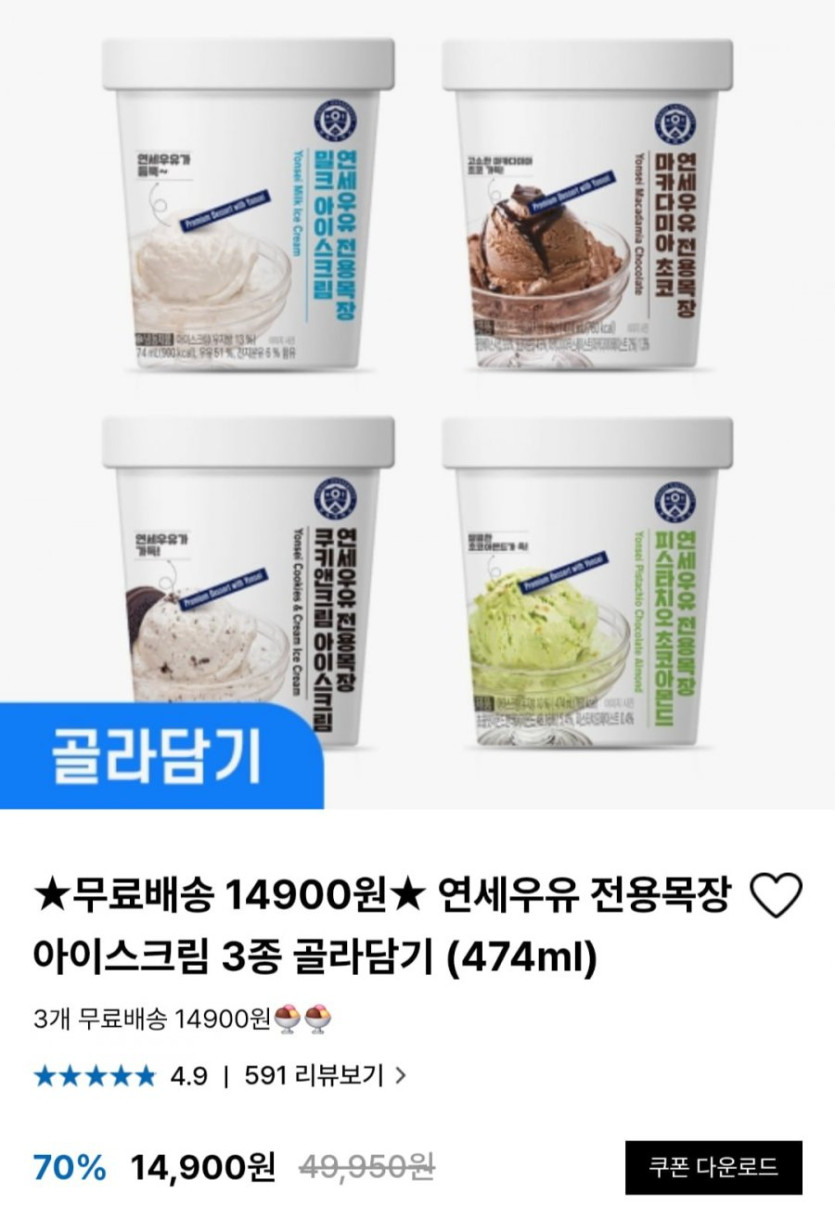Screen dimensions: 835x1206
Task: Tap the 쿠폰 다운로드 button
Action: [x=714, y=1167]
